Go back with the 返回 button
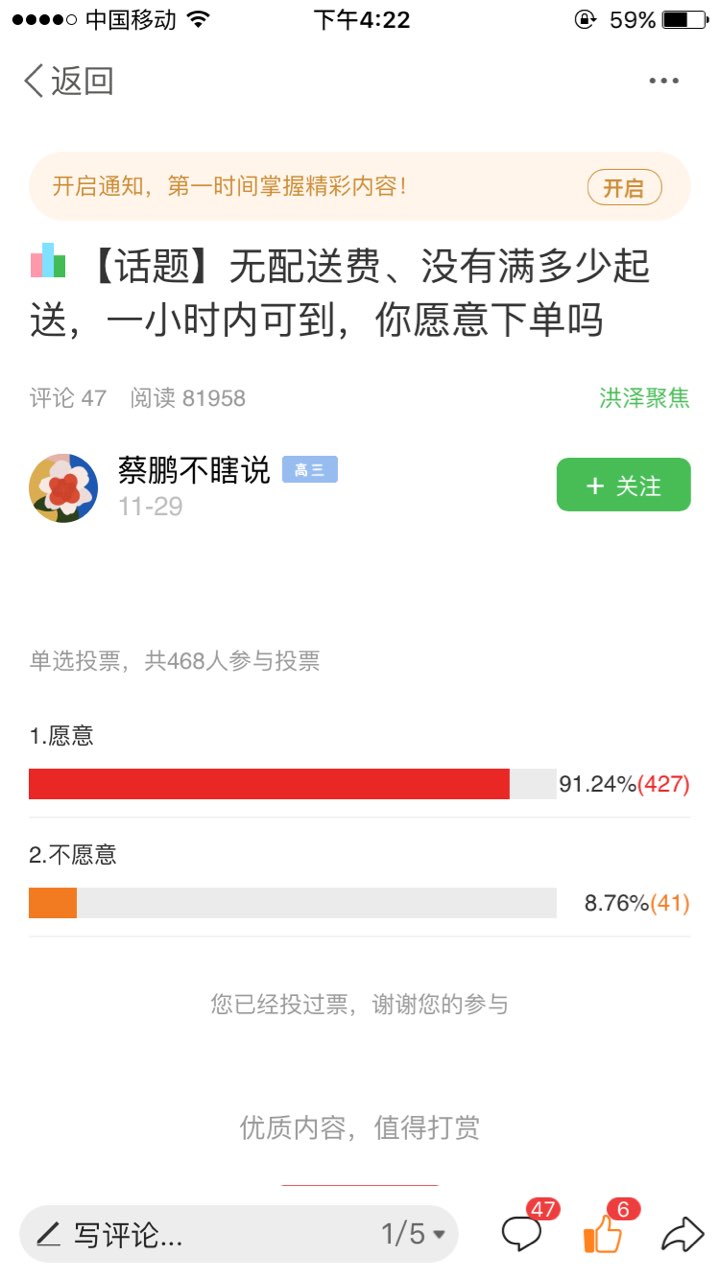The height and width of the screenshot is (1280, 720). point(68,81)
